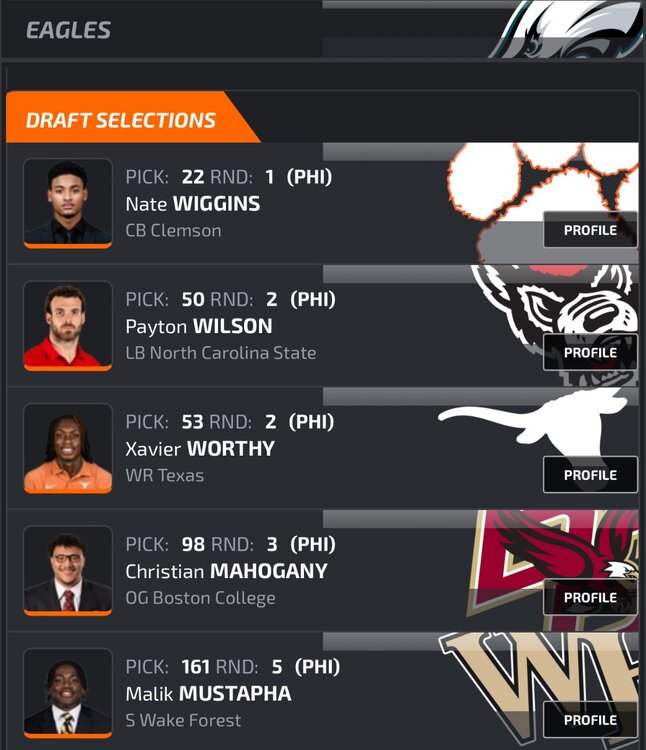Viewport: 646px width, 750px height.
Task: Tap Profile for Christian Mahogany
Action: click(590, 597)
